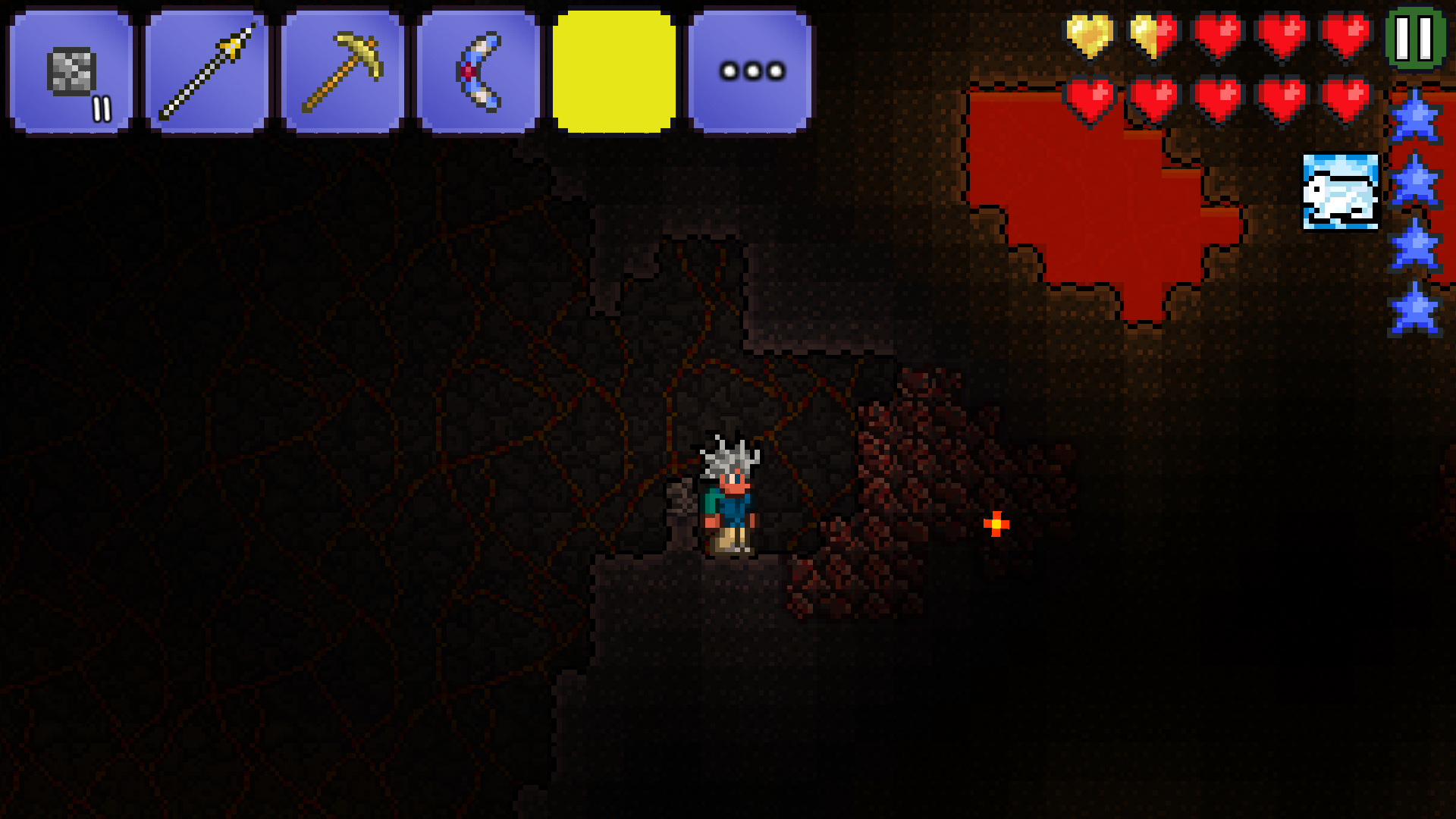Tap the bunny pet buff icon
Screen dimensions: 1456x819
1341,192
